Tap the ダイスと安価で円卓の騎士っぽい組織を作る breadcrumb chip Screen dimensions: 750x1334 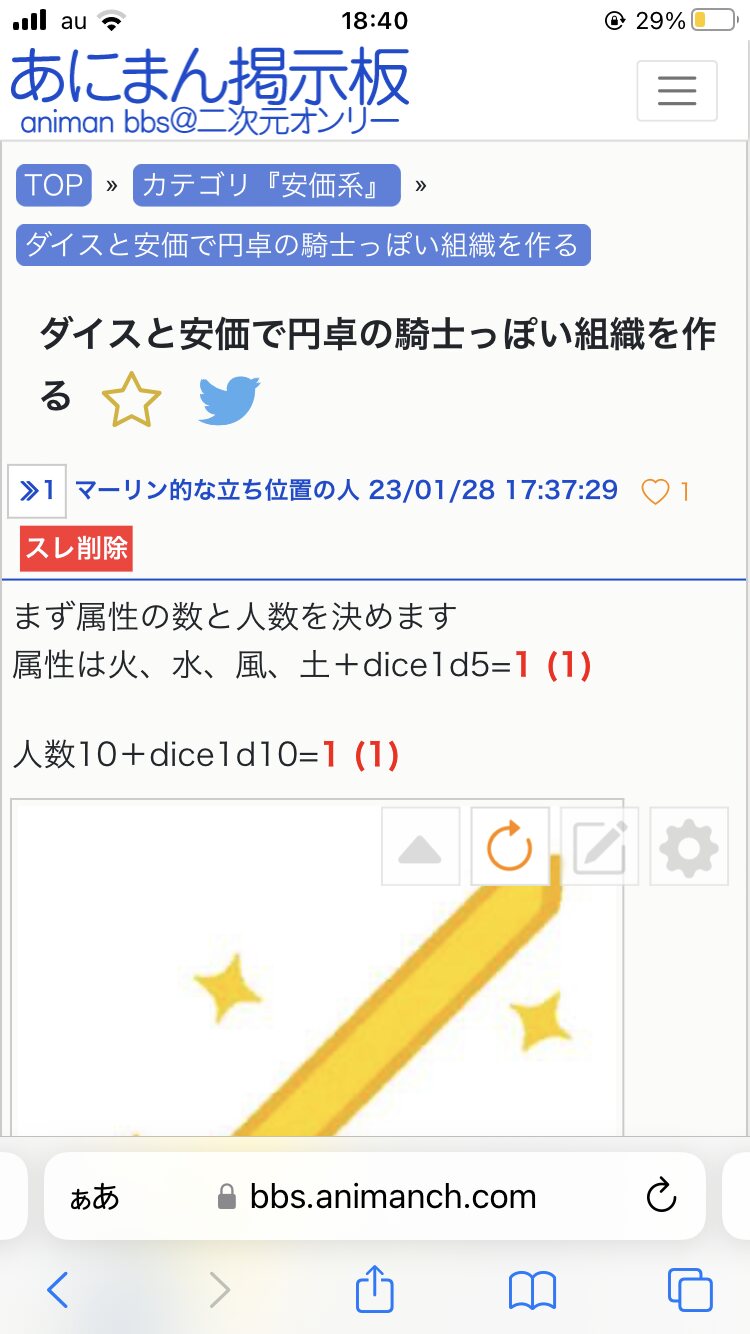tap(303, 245)
